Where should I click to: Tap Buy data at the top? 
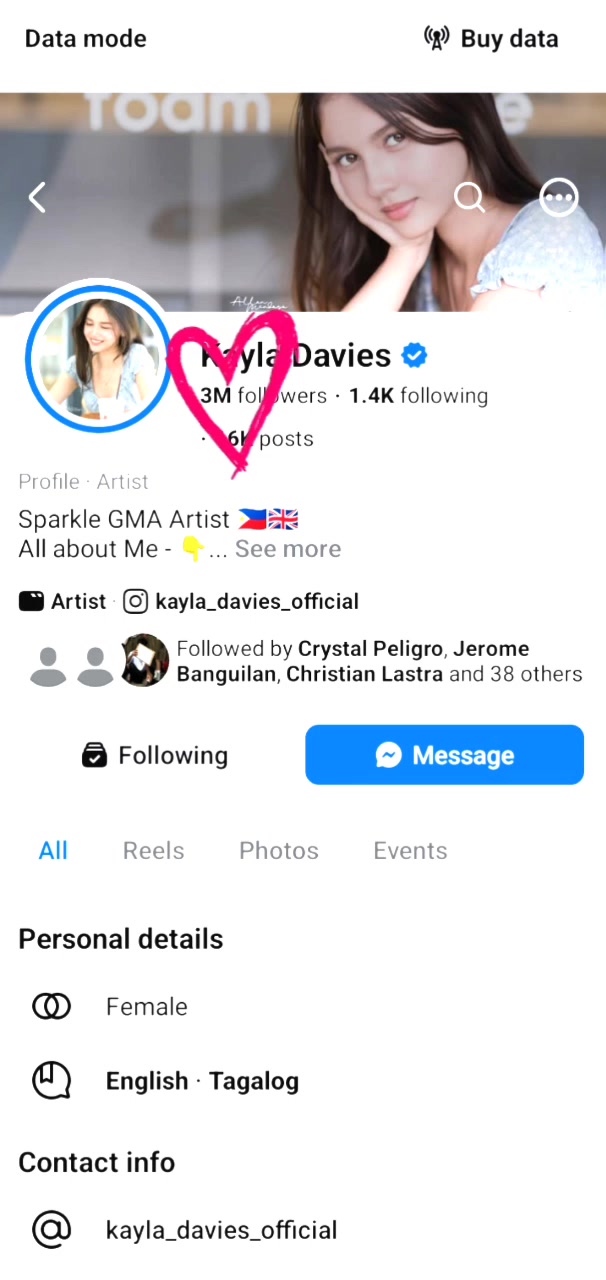[491, 39]
